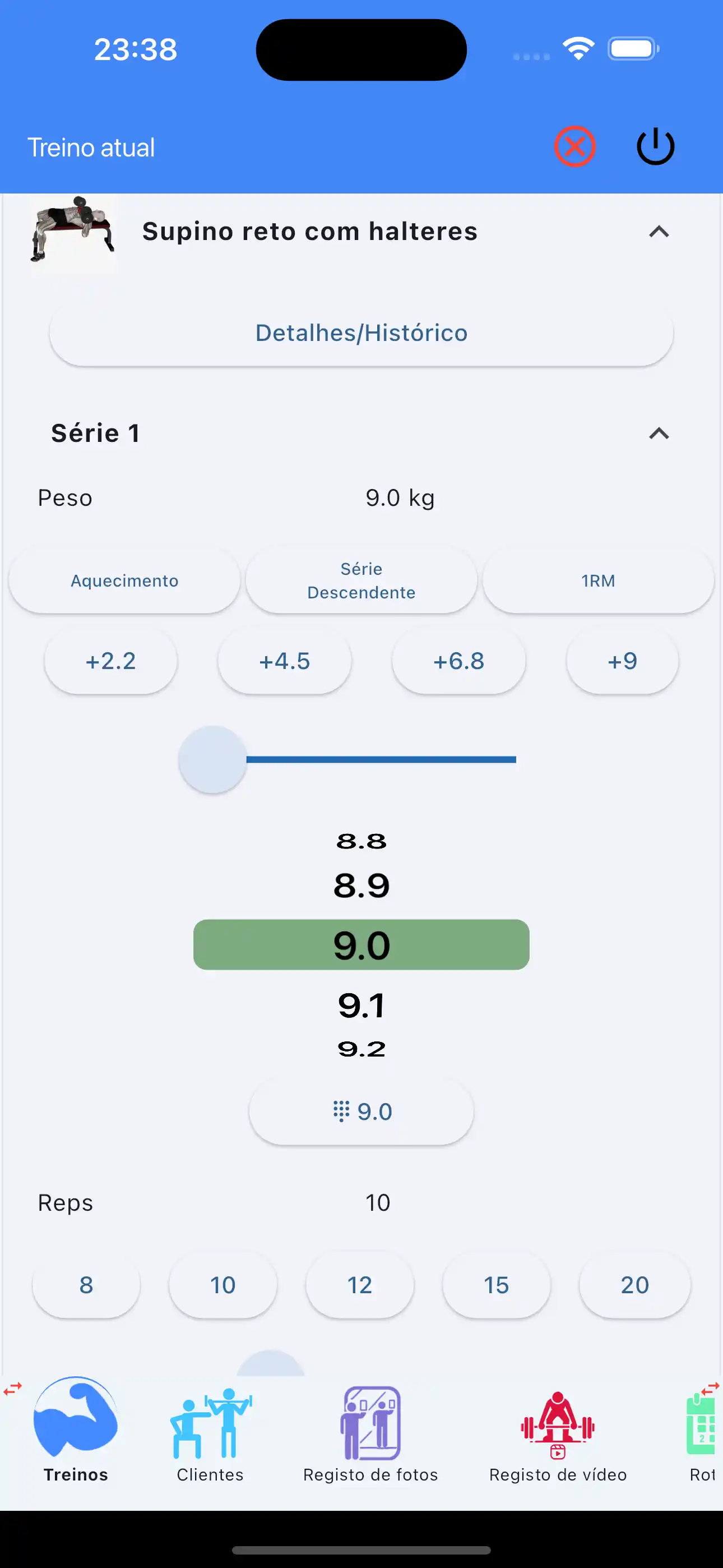Image resolution: width=723 pixels, height=1568 pixels.
Task: Choose the 1RM option
Action: (597, 580)
